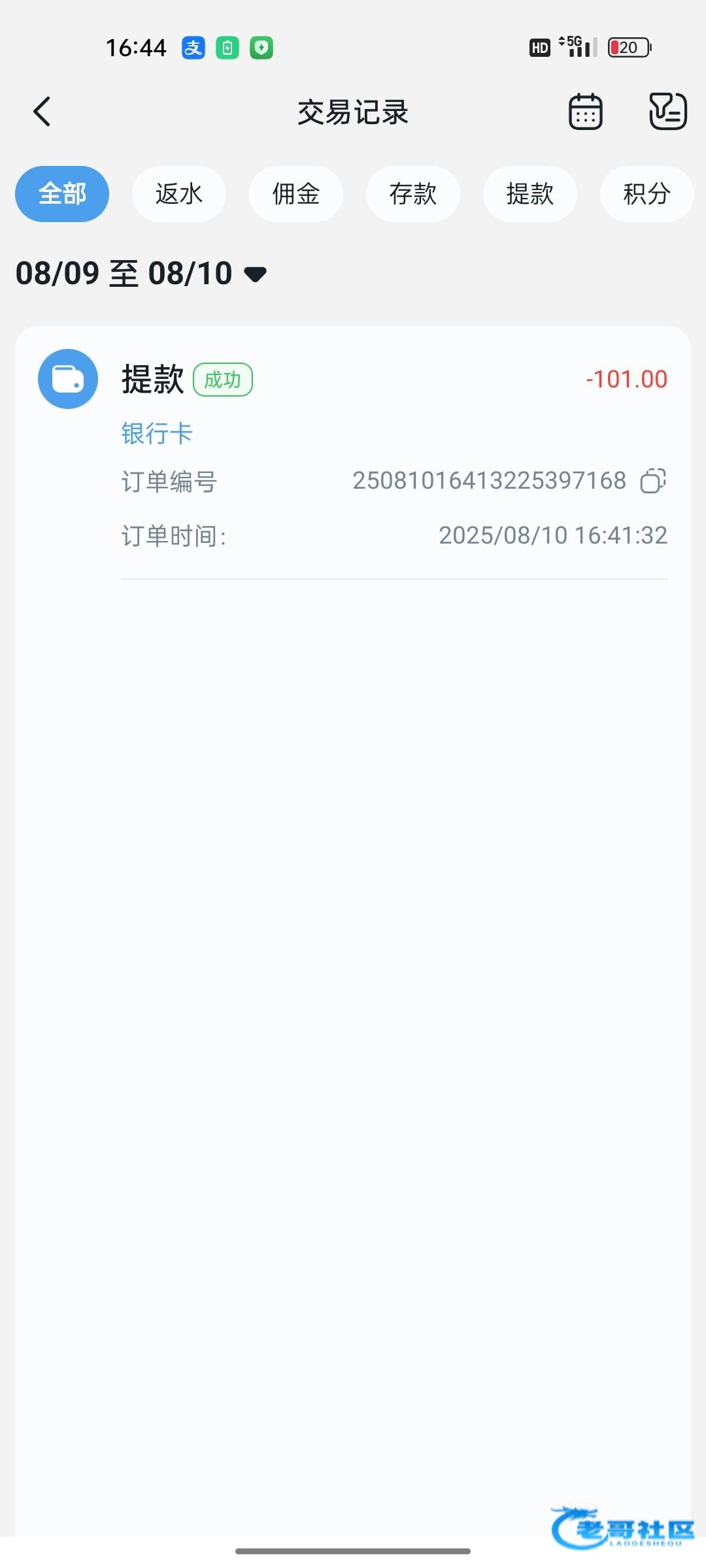This screenshot has width=706, height=1568.
Task: Filter by 提款 transactions
Action: 530,194
